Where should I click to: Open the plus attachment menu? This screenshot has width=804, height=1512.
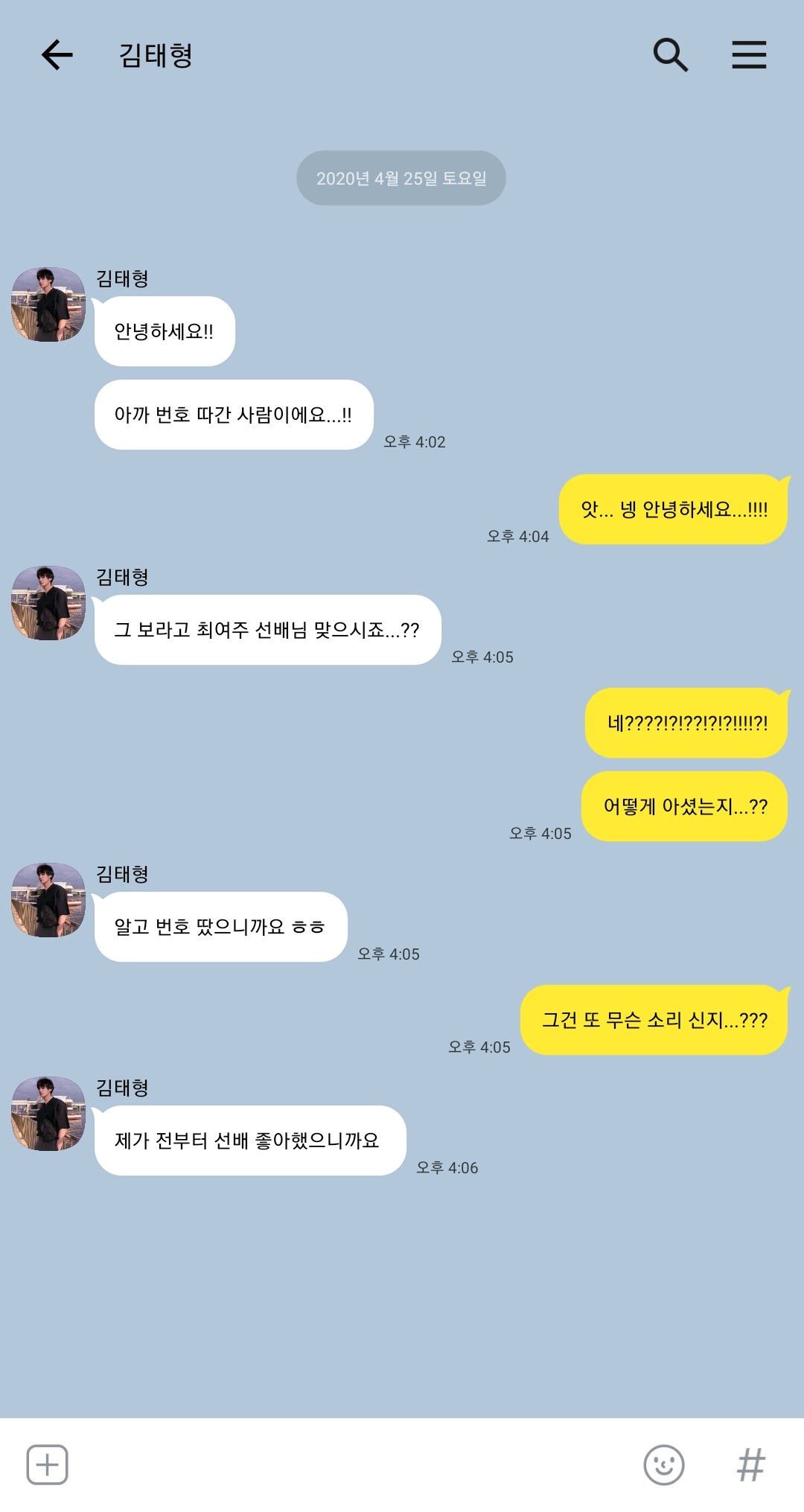[48, 1464]
